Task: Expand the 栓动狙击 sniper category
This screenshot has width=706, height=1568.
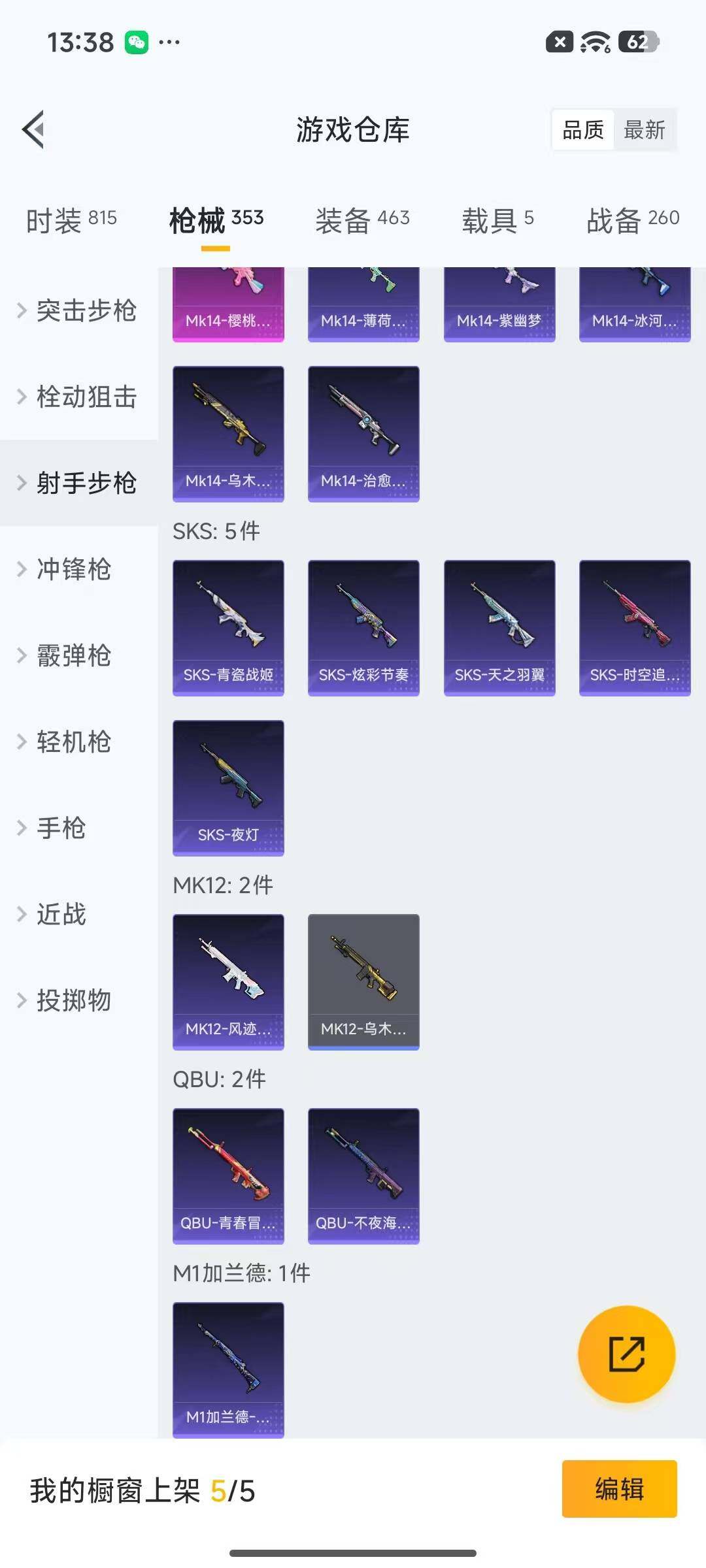Action: point(85,397)
